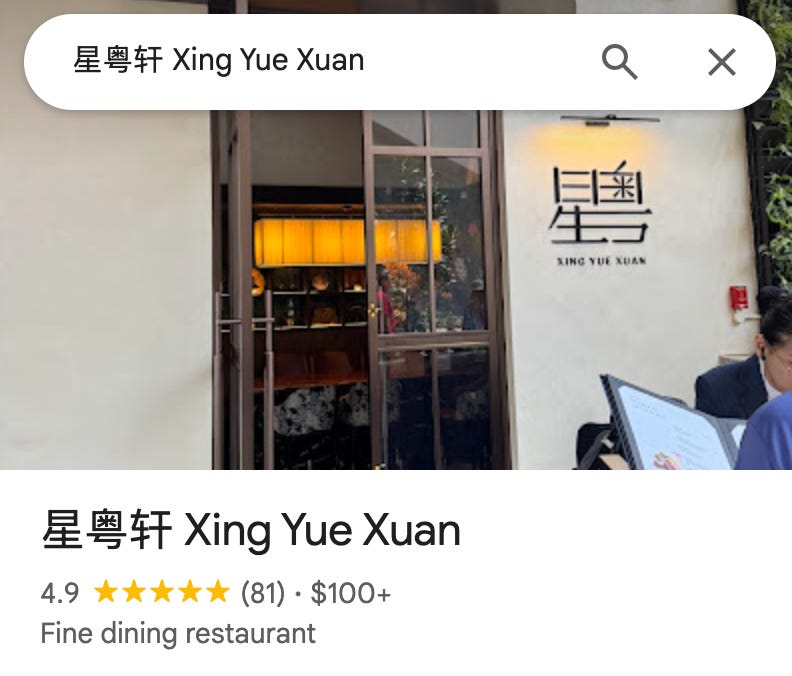Image resolution: width=792 pixels, height=676 pixels.
Task: Edit the Xing Yue Xuan search field
Action: pyautogui.click(x=300, y=61)
